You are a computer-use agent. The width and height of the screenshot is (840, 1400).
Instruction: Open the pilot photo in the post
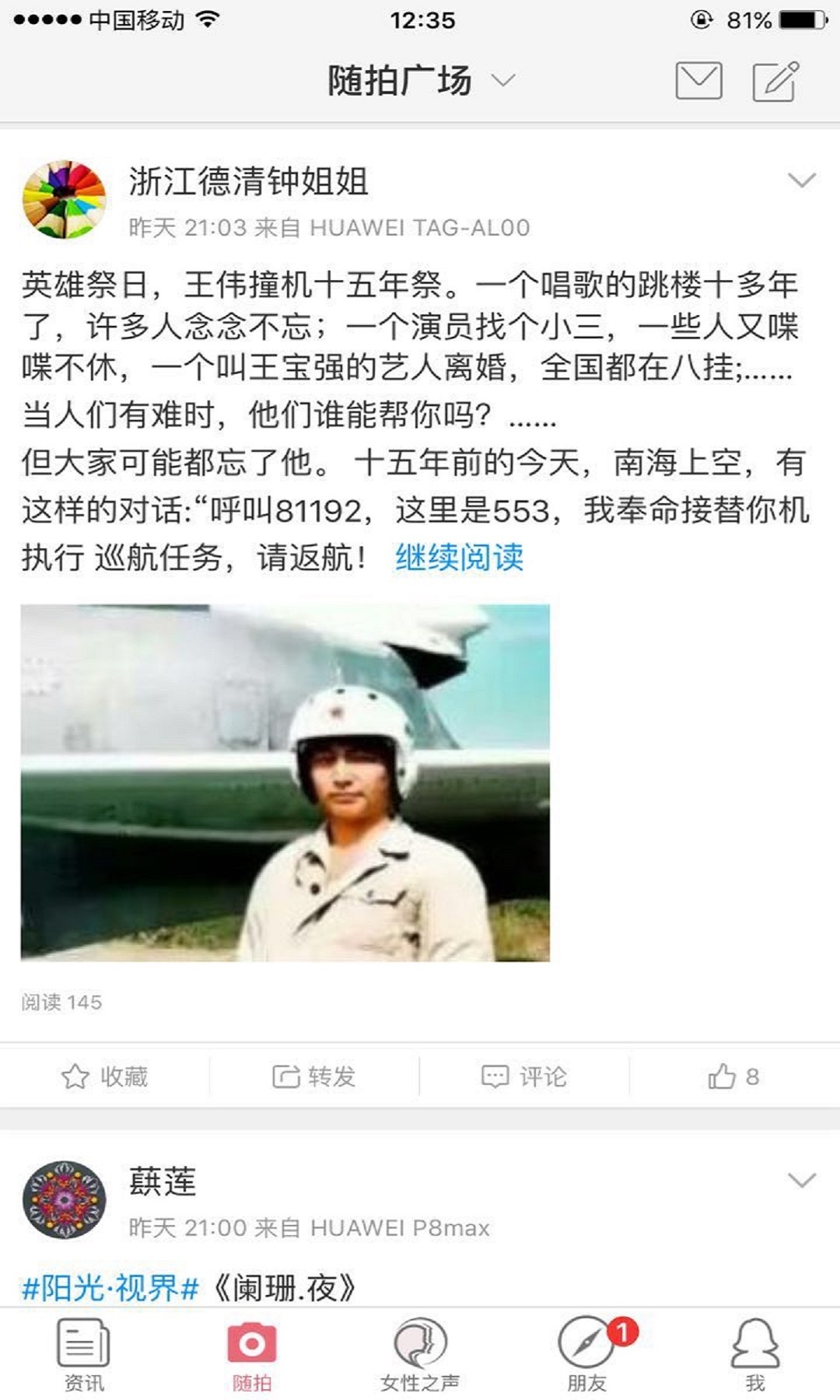tap(285, 782)
